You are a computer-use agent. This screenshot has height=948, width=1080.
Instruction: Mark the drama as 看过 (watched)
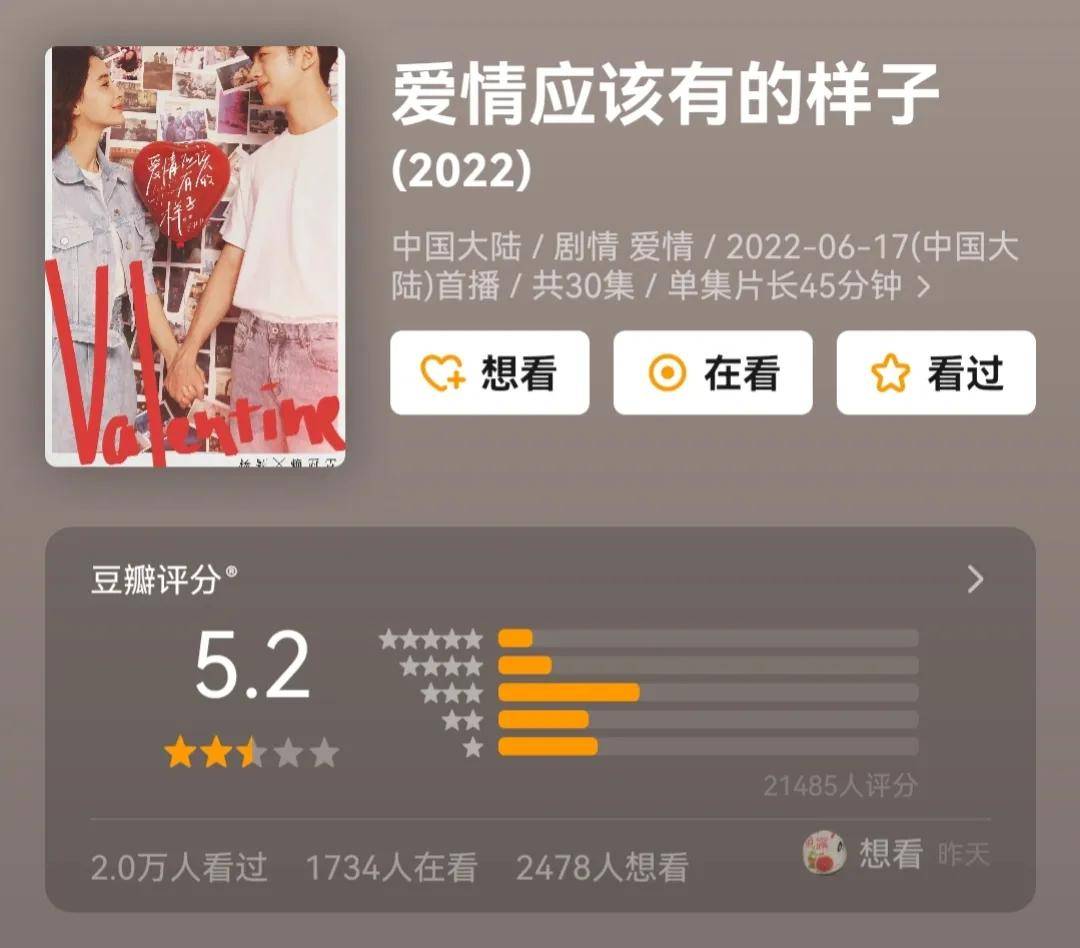[935, 373]
